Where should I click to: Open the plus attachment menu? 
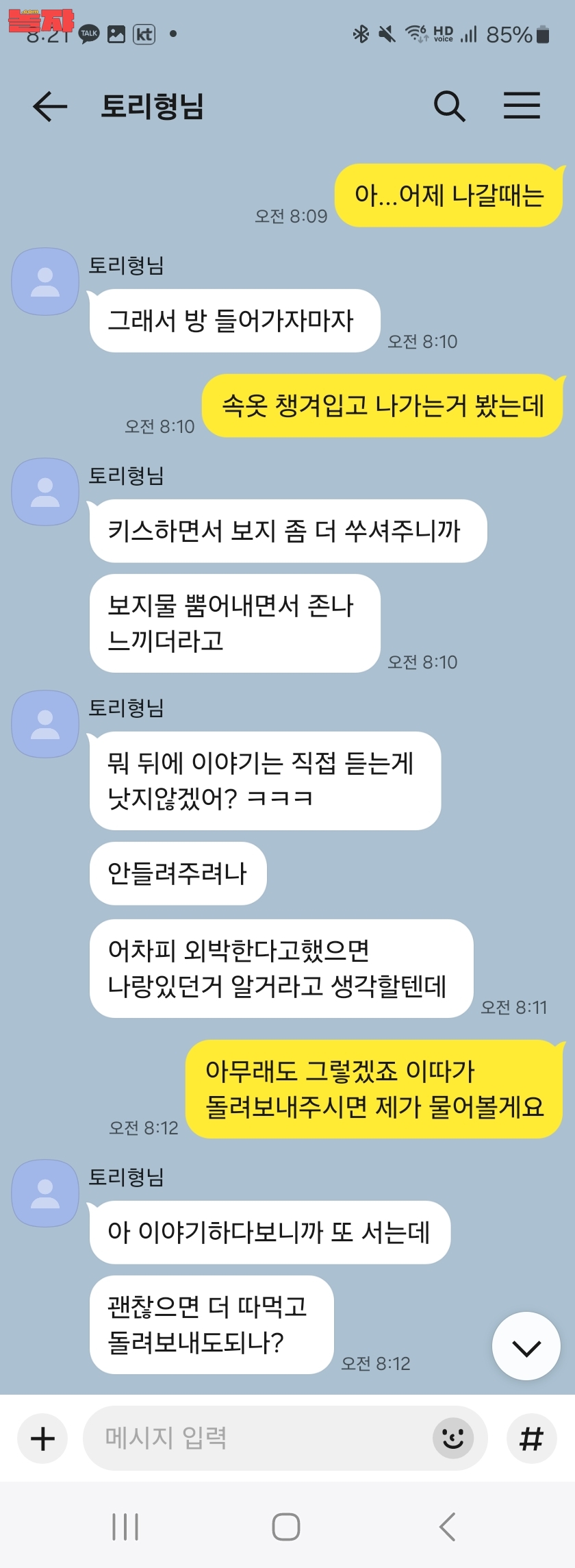(42, 1438)
